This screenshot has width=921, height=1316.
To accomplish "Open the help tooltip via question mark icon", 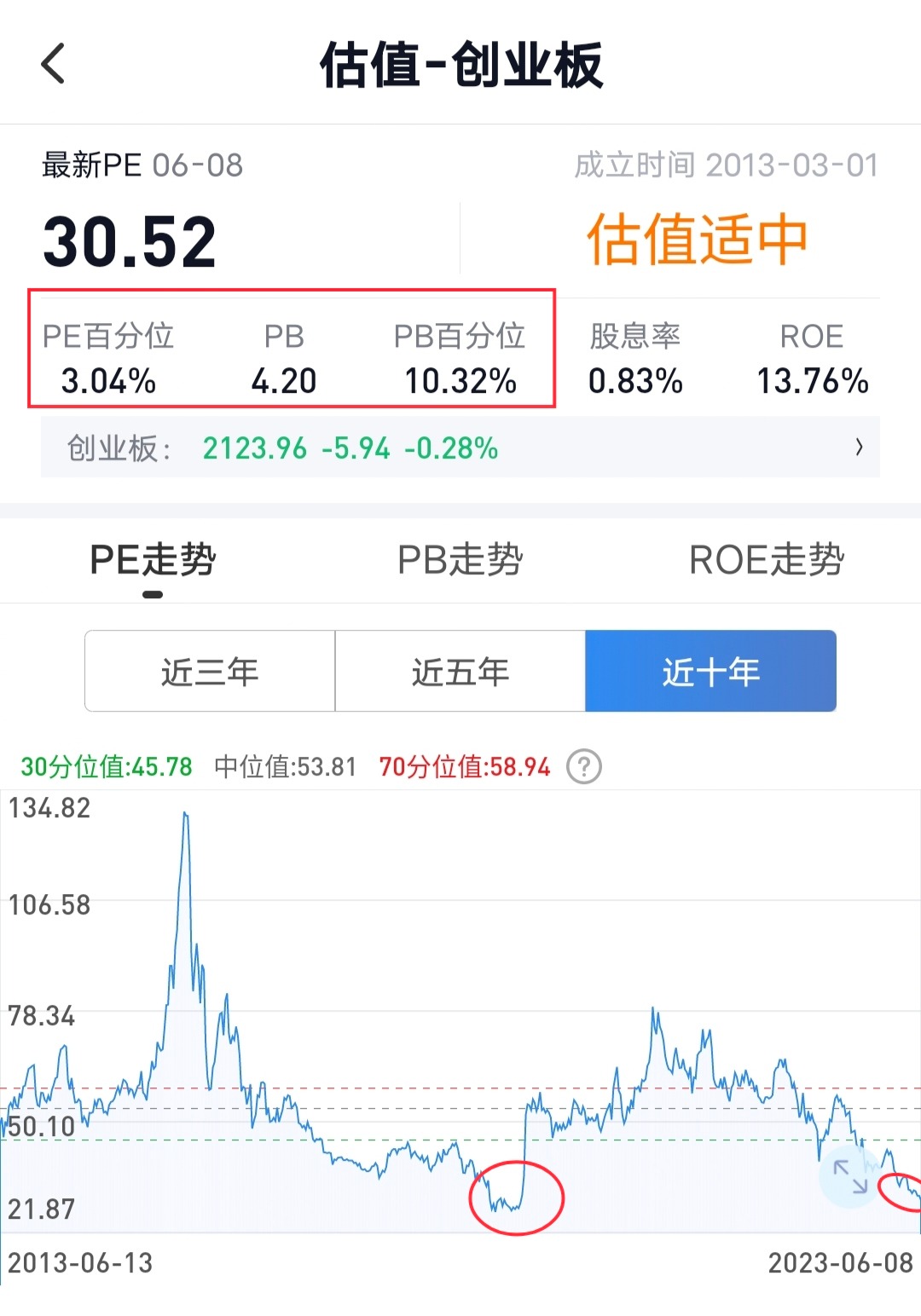I will 584,766.
